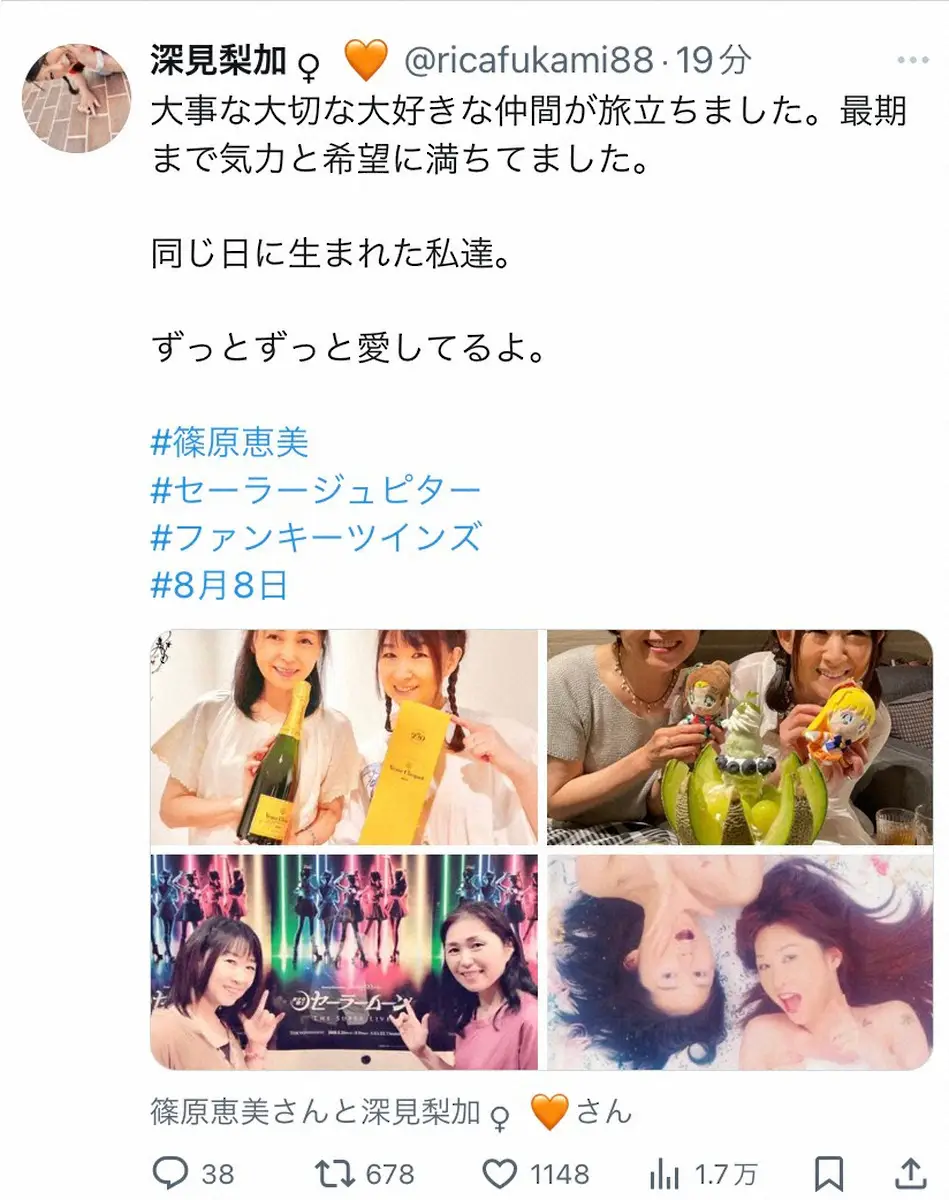
Task: Open tagged people 篠原恵美さんと深見梨加さん
Action: (x=390, y=1111)
